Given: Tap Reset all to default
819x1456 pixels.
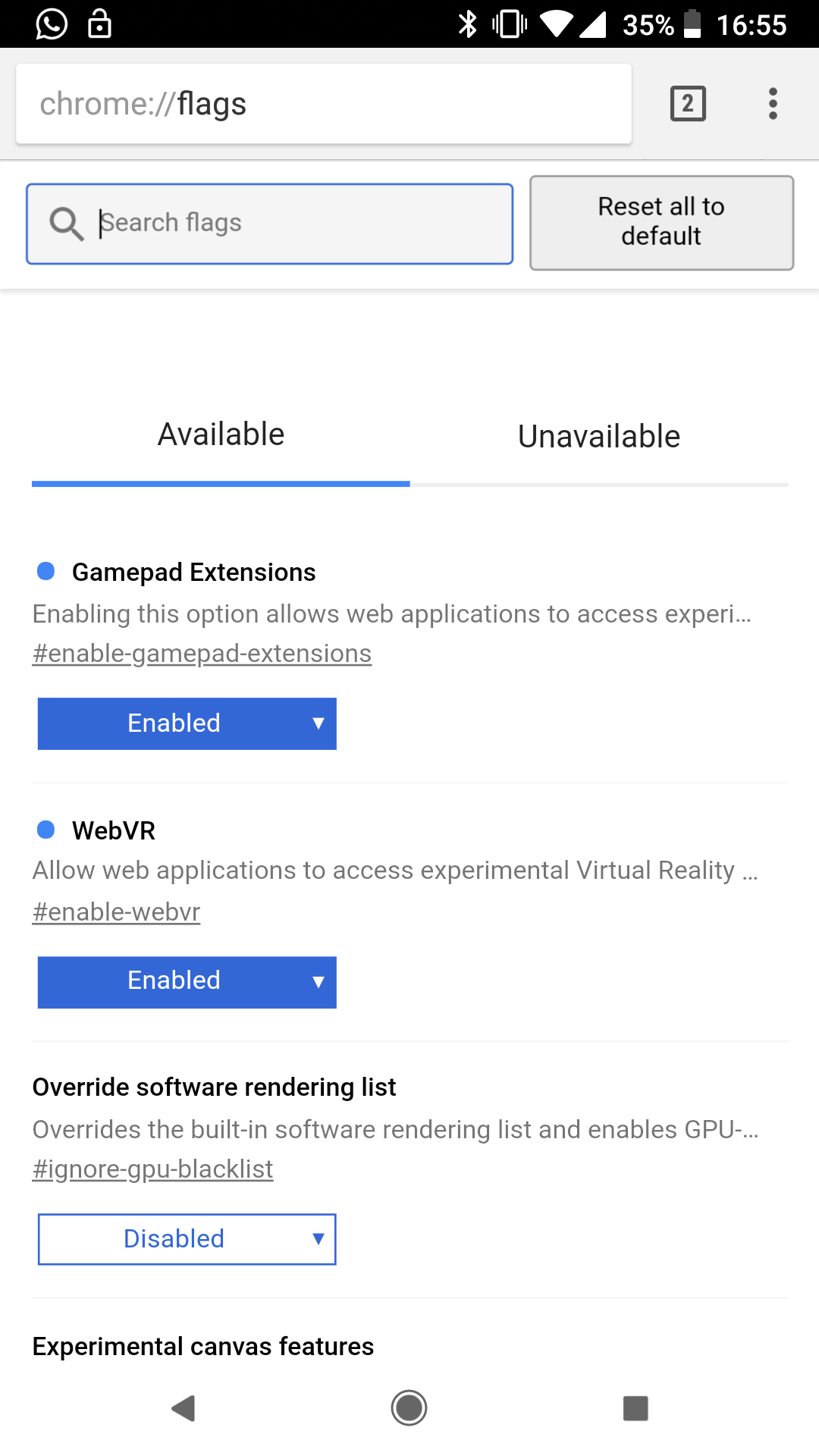Looking at the screenshot, I should click(661, 222).
